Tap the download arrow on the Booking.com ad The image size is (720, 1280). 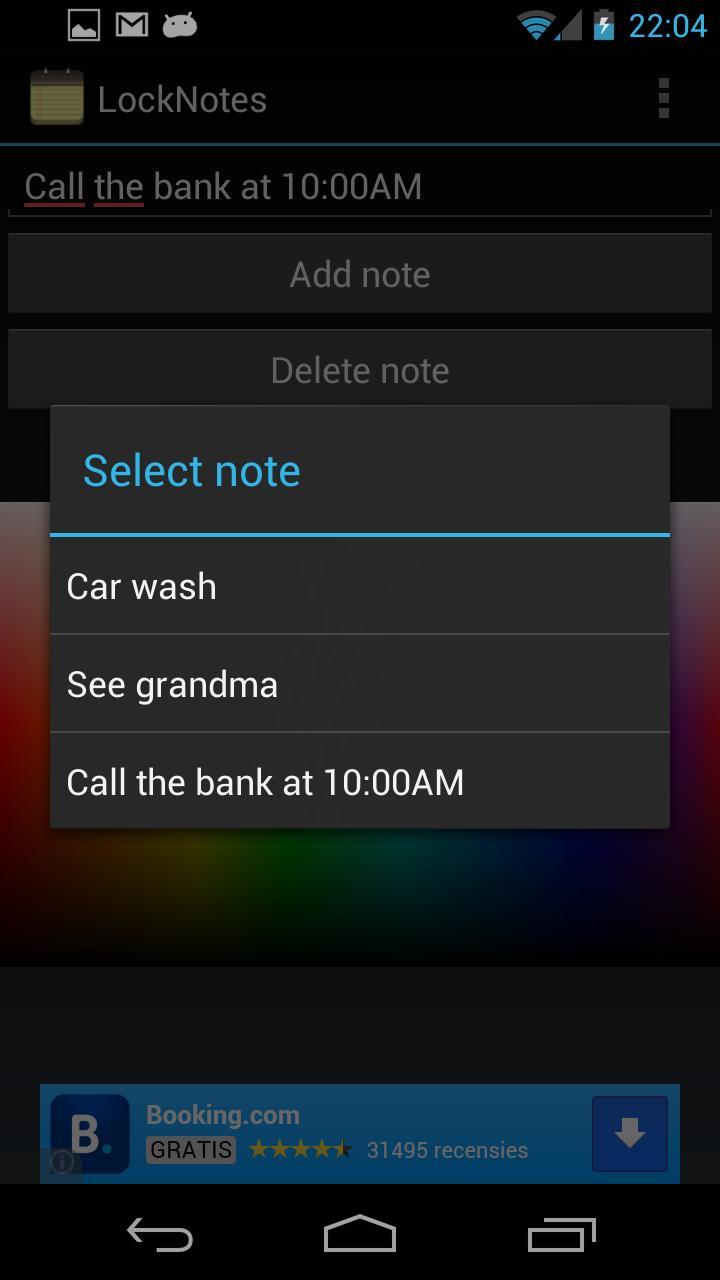[629, 1133]
